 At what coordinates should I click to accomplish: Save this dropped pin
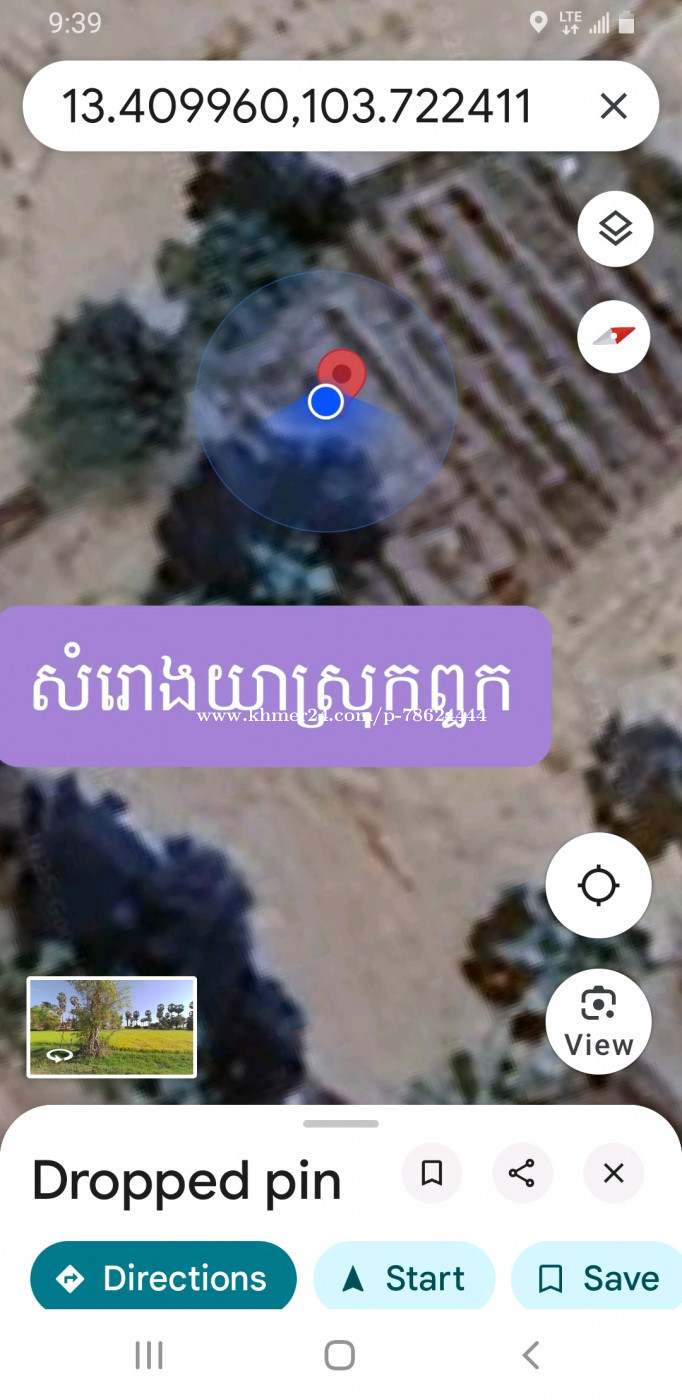click(598, 1278)
